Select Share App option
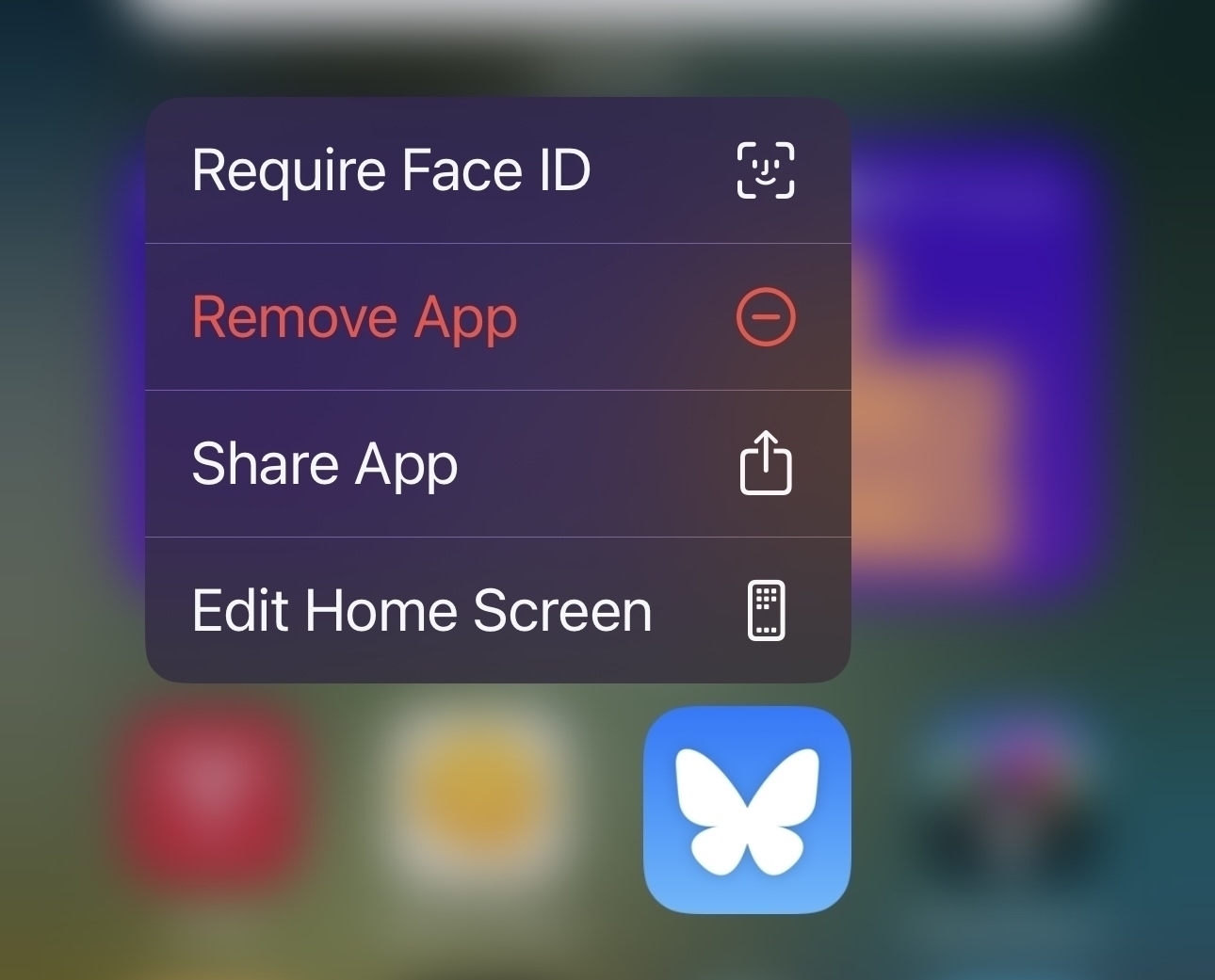 (x=497, y=464)
